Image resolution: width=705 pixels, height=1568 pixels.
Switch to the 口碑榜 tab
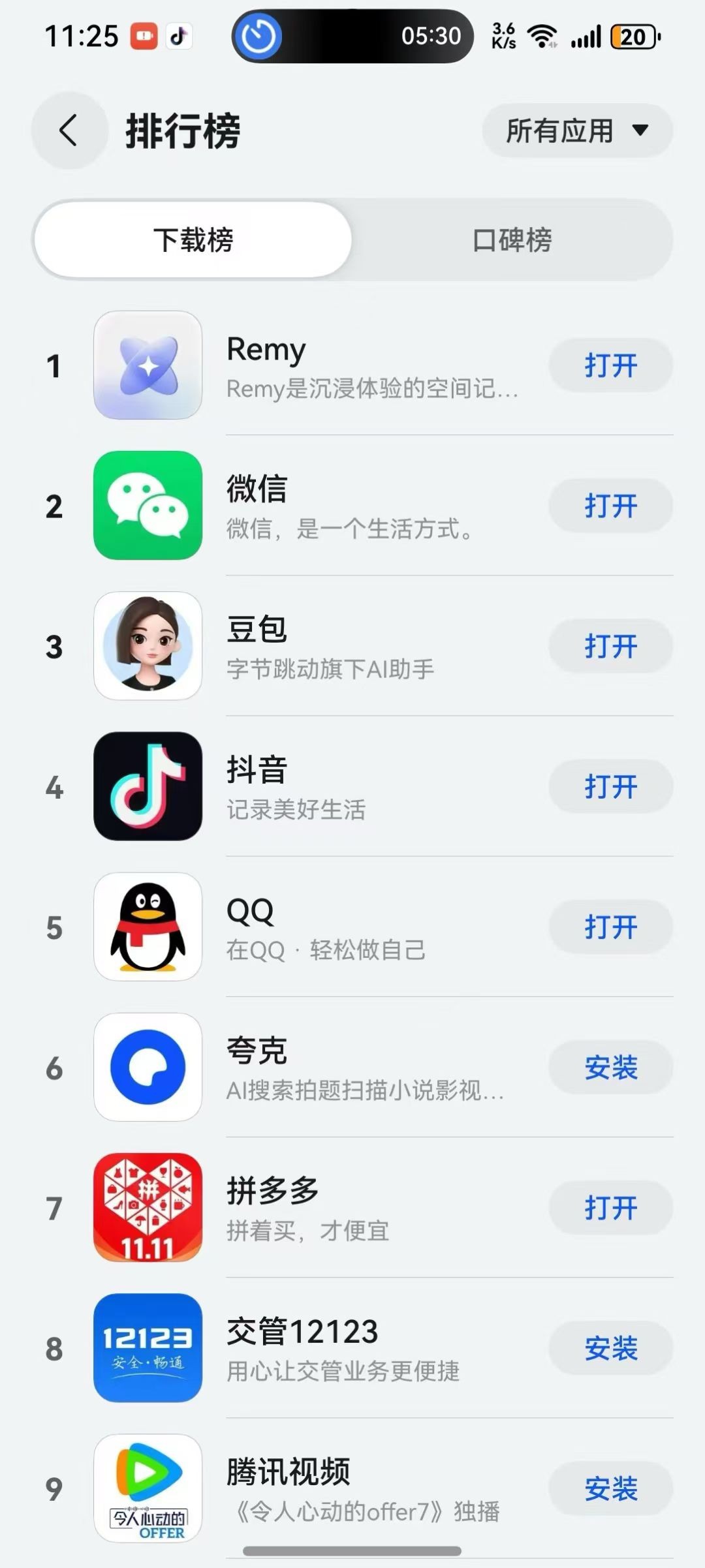point(512,239)
